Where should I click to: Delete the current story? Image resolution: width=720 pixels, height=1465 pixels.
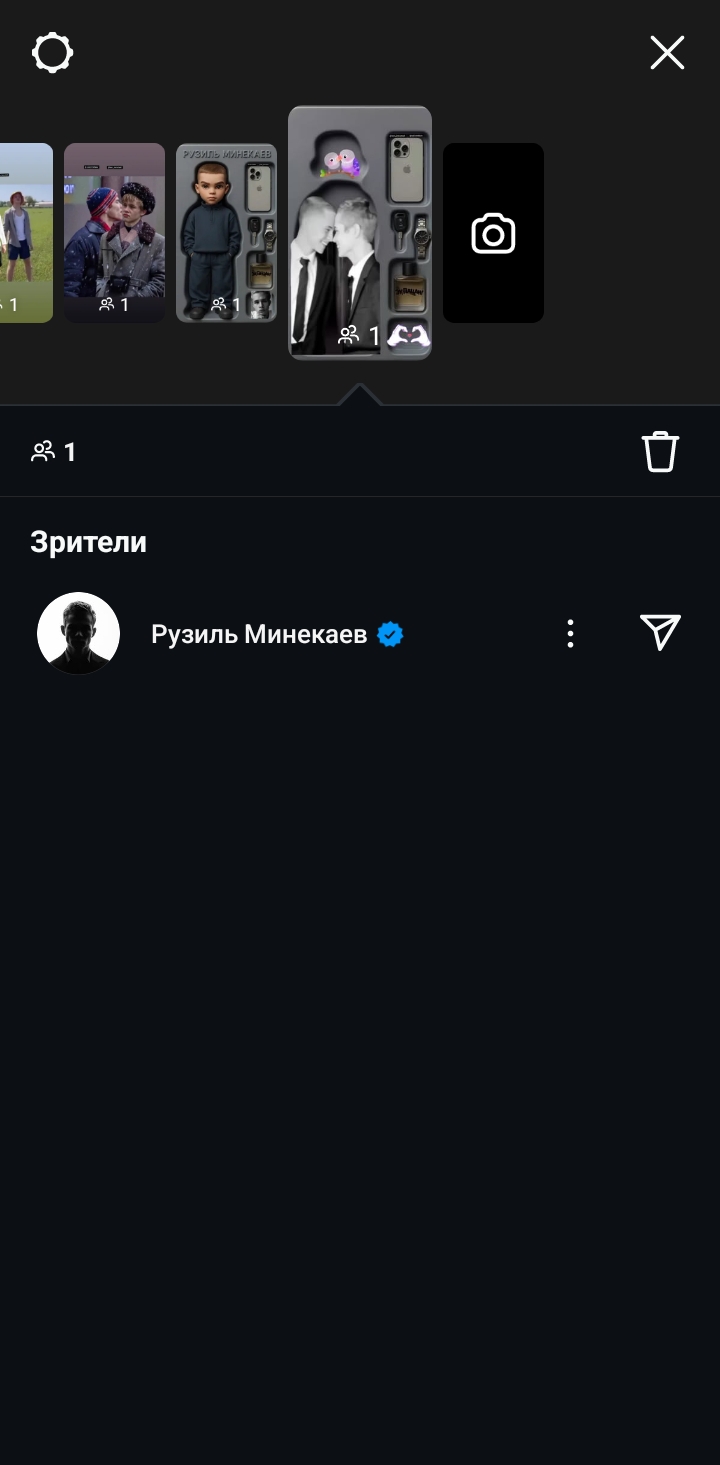660,452
